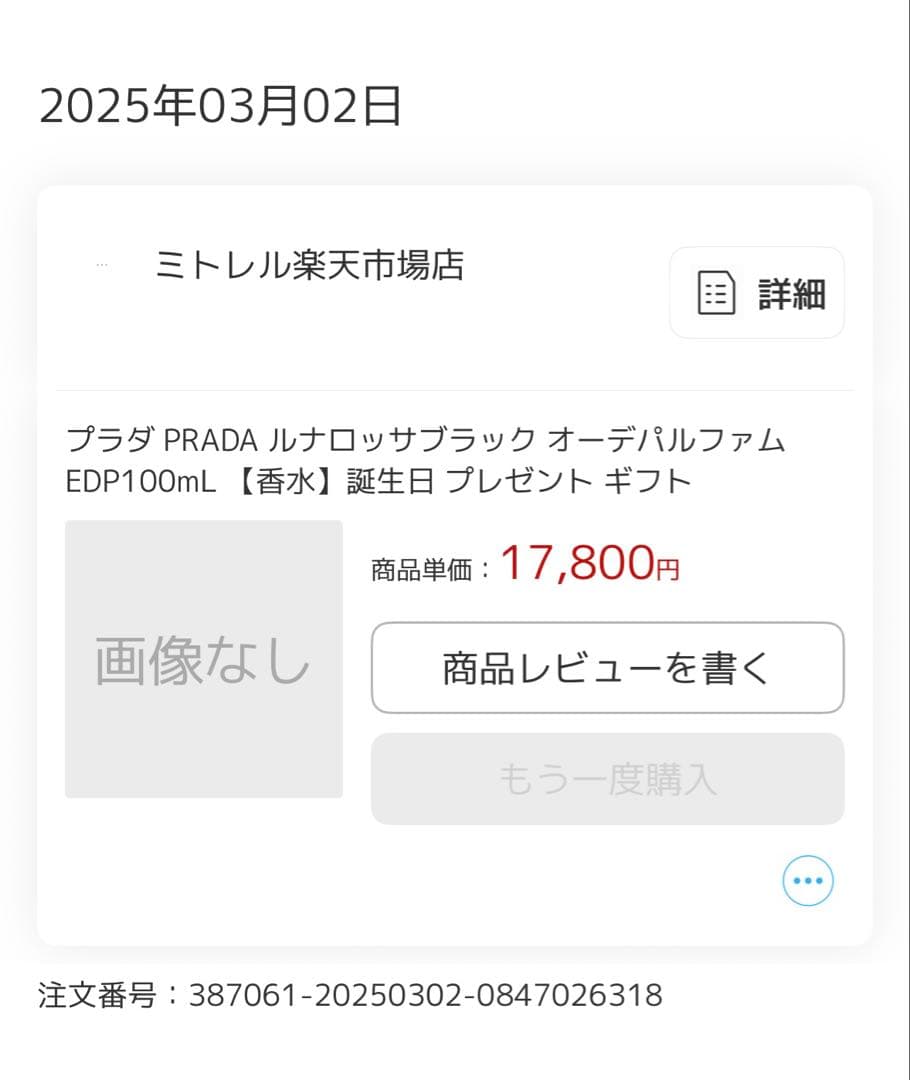Open order details via the 詳細 receipt icon

756,293
